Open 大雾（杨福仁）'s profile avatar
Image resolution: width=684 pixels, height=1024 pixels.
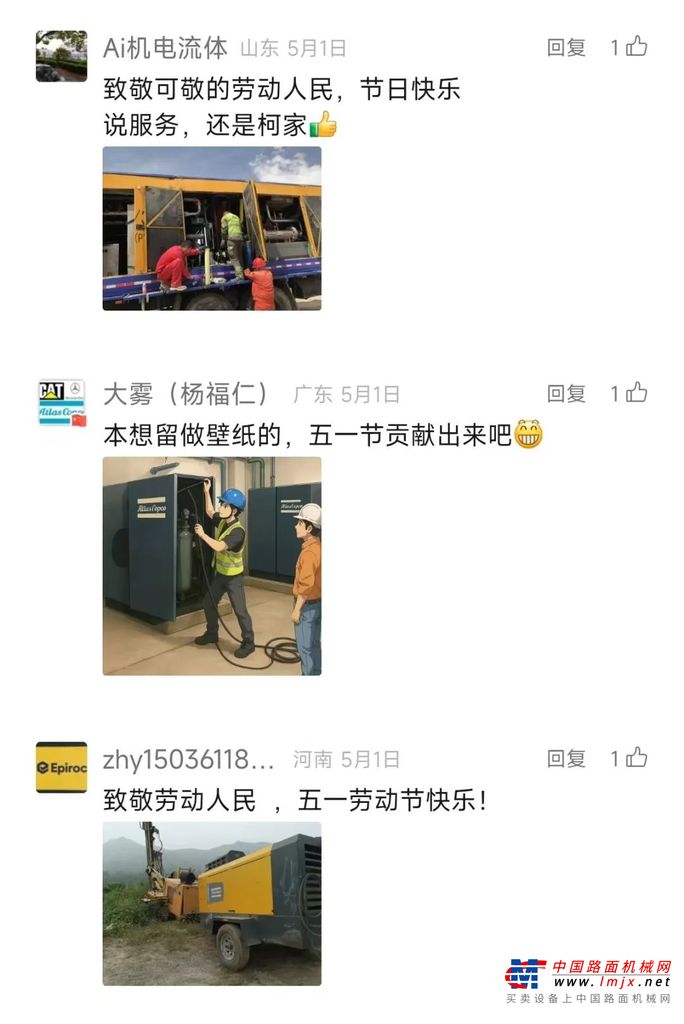(61, 403)
